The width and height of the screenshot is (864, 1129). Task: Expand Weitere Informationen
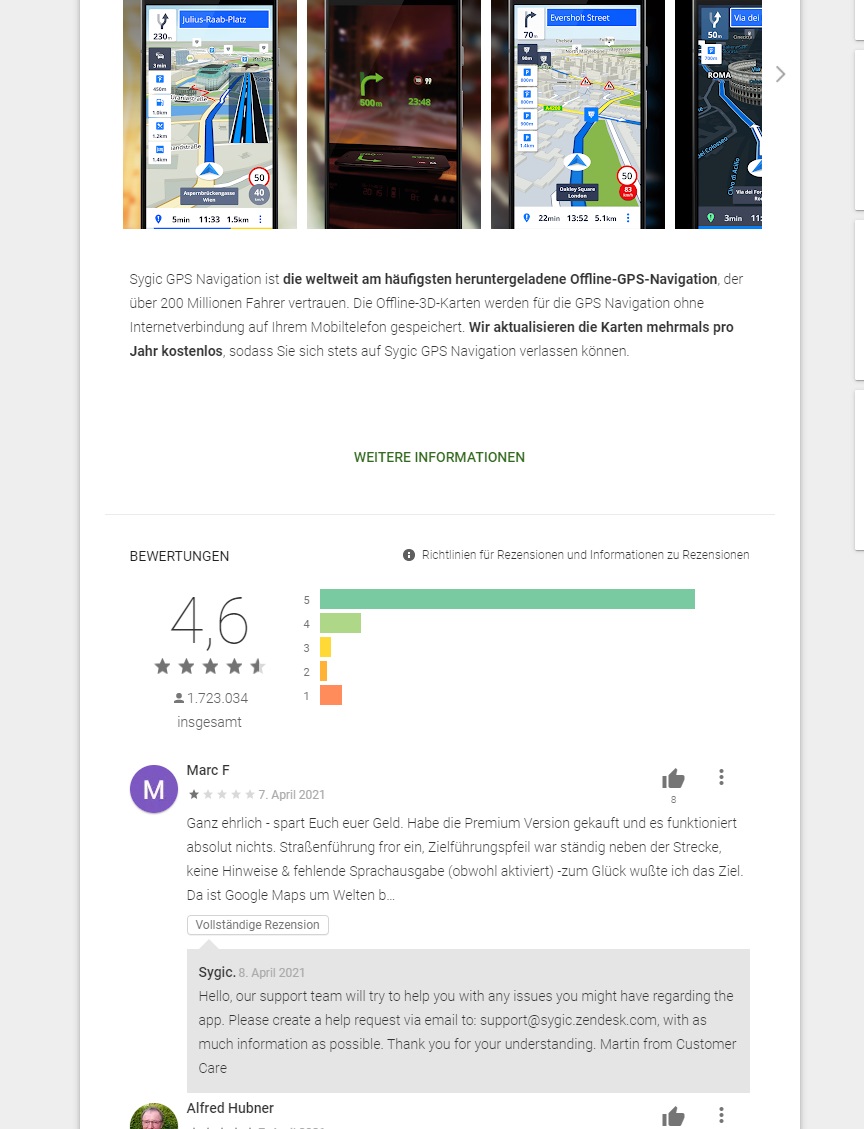click(x=439, y=457)
